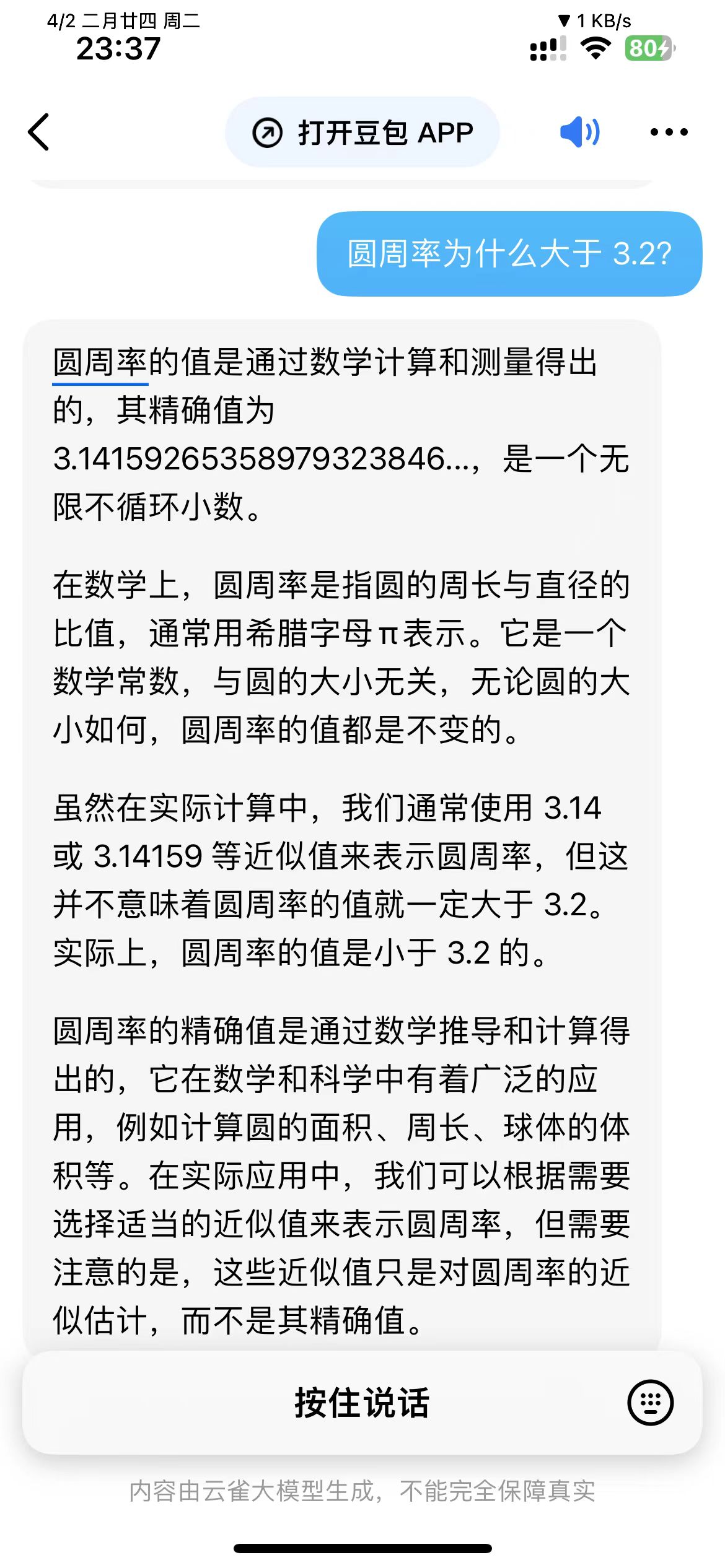
Task: Tap the 按住说话 voice input button
Action: point(362,1402)
